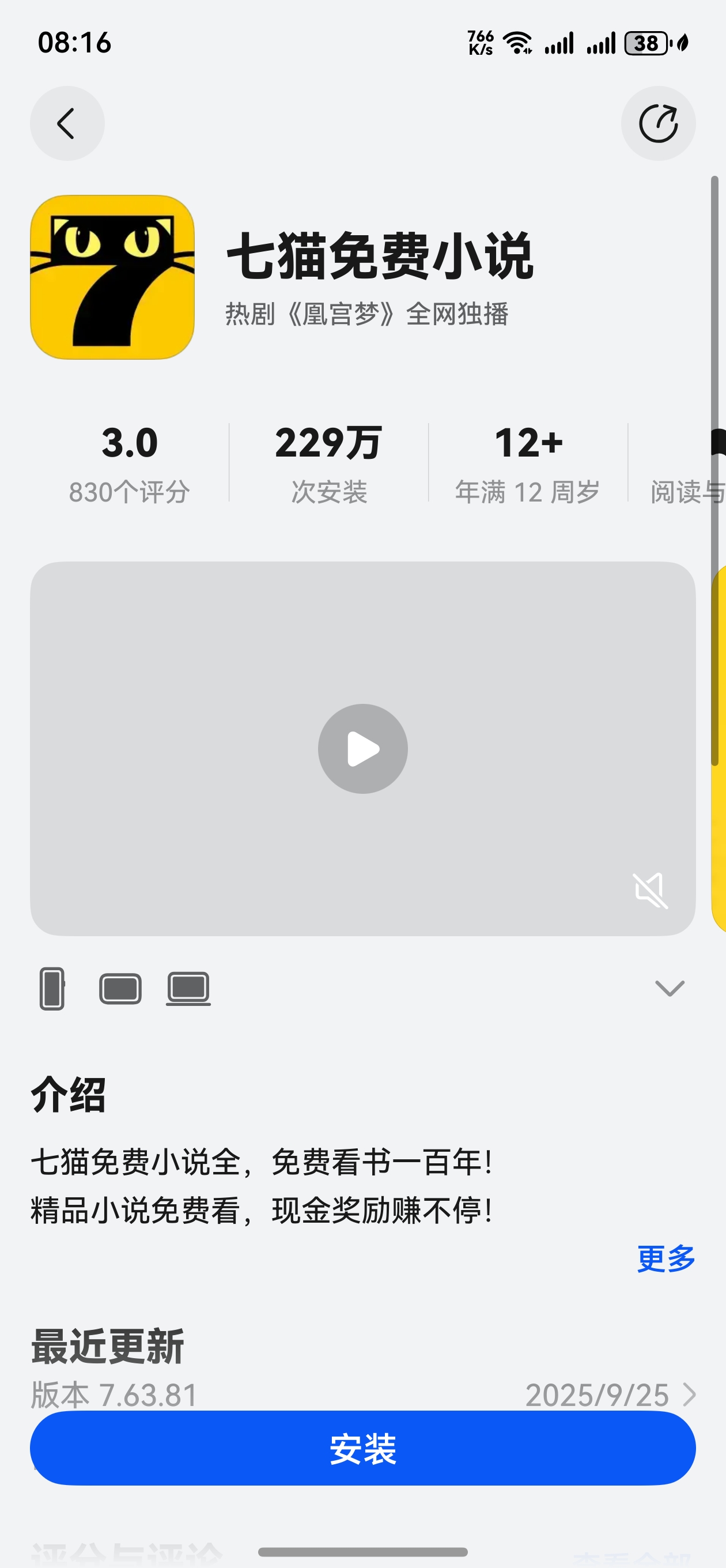Screen dimensions: 726x1568
Task: Go back using the top-left arrow
Action: [x=67, y=123]
